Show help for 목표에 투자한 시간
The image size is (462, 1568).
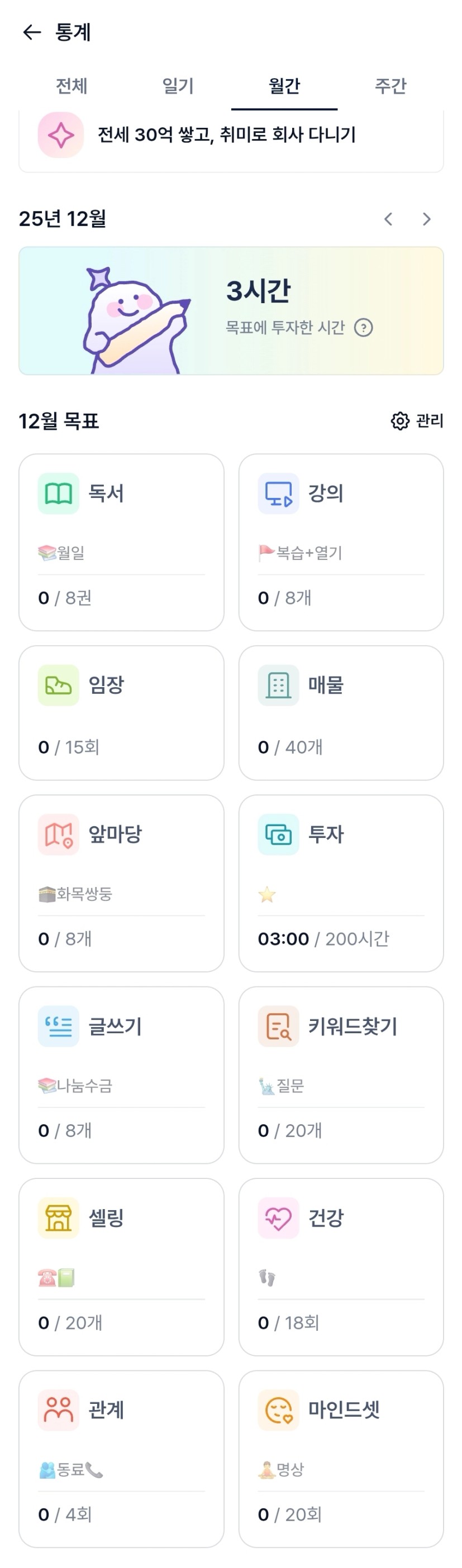pos(364,328)
